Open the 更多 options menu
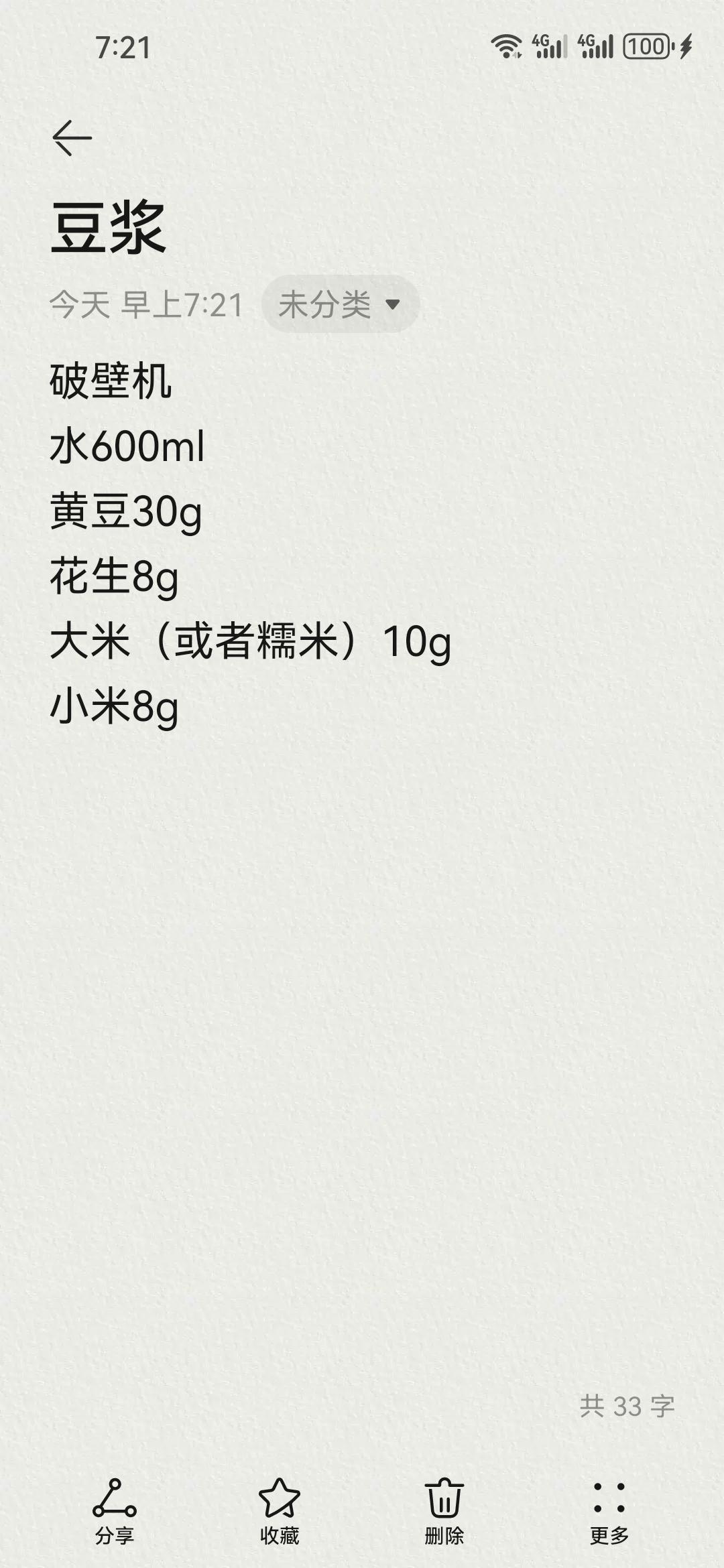This screenshot has height=1568, width=724. pos(609,1512)
